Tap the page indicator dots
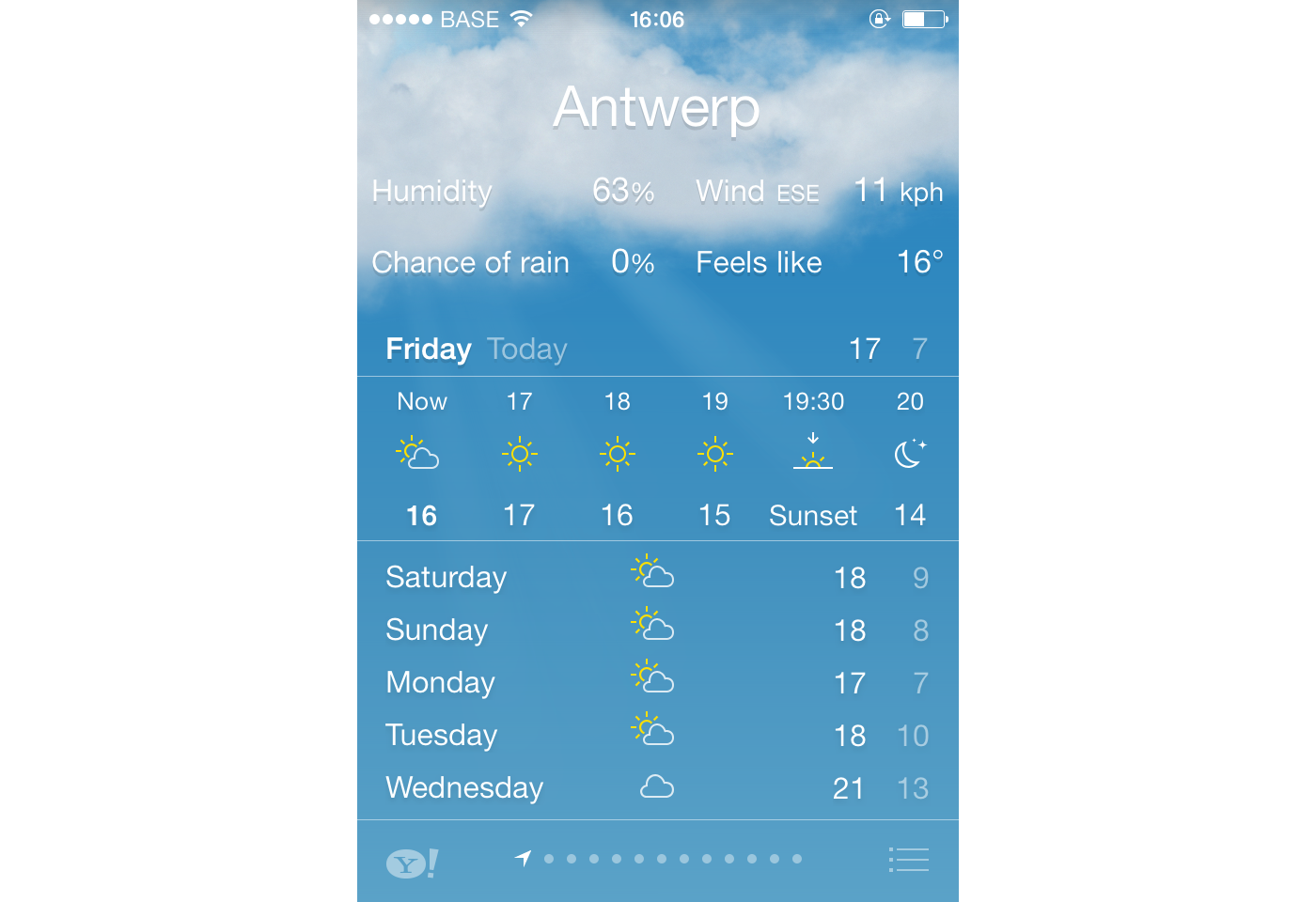 coord(659,858)
